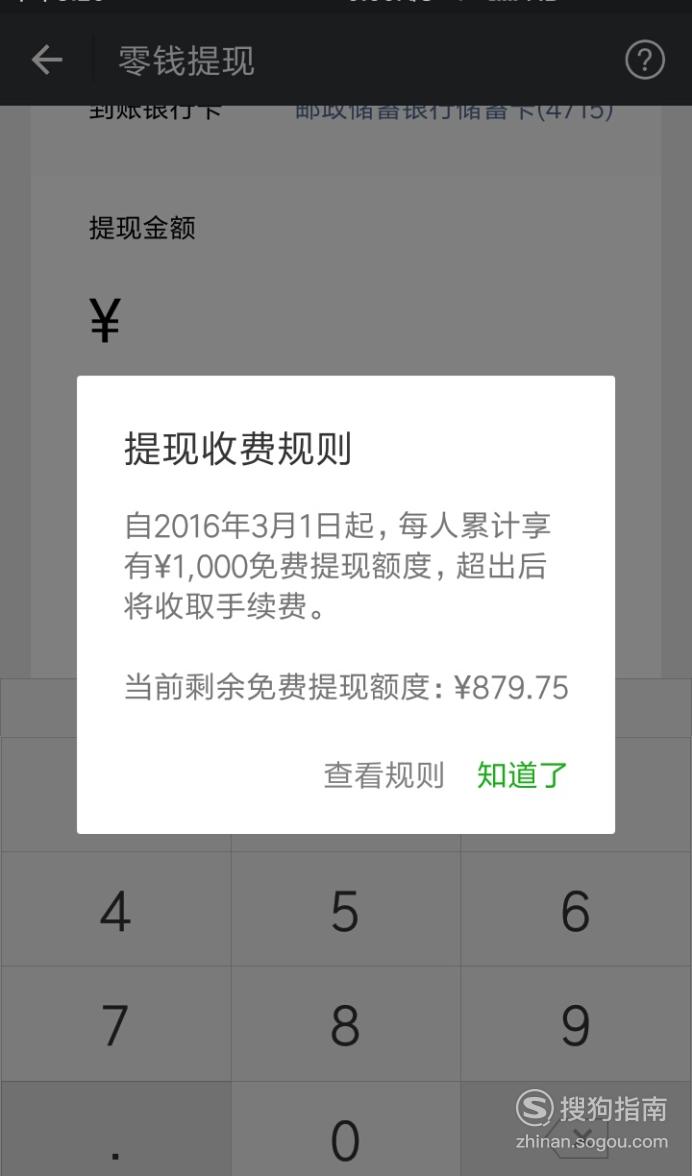Open 查看规则 to view withdrawal rules
Viewport: 692px width, 1176px height.
[x=384, y=776]
